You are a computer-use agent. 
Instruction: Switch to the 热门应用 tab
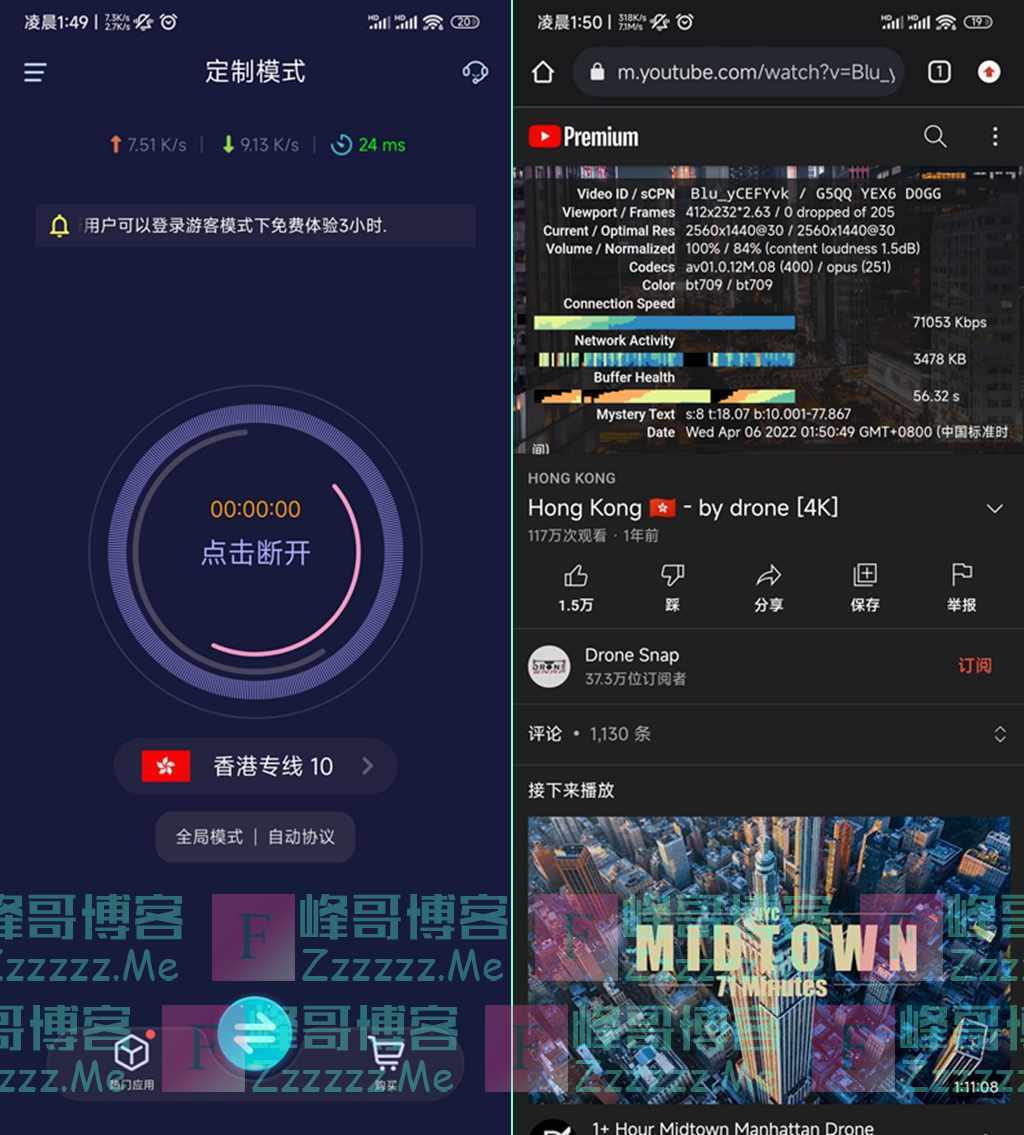point(132,1060)
